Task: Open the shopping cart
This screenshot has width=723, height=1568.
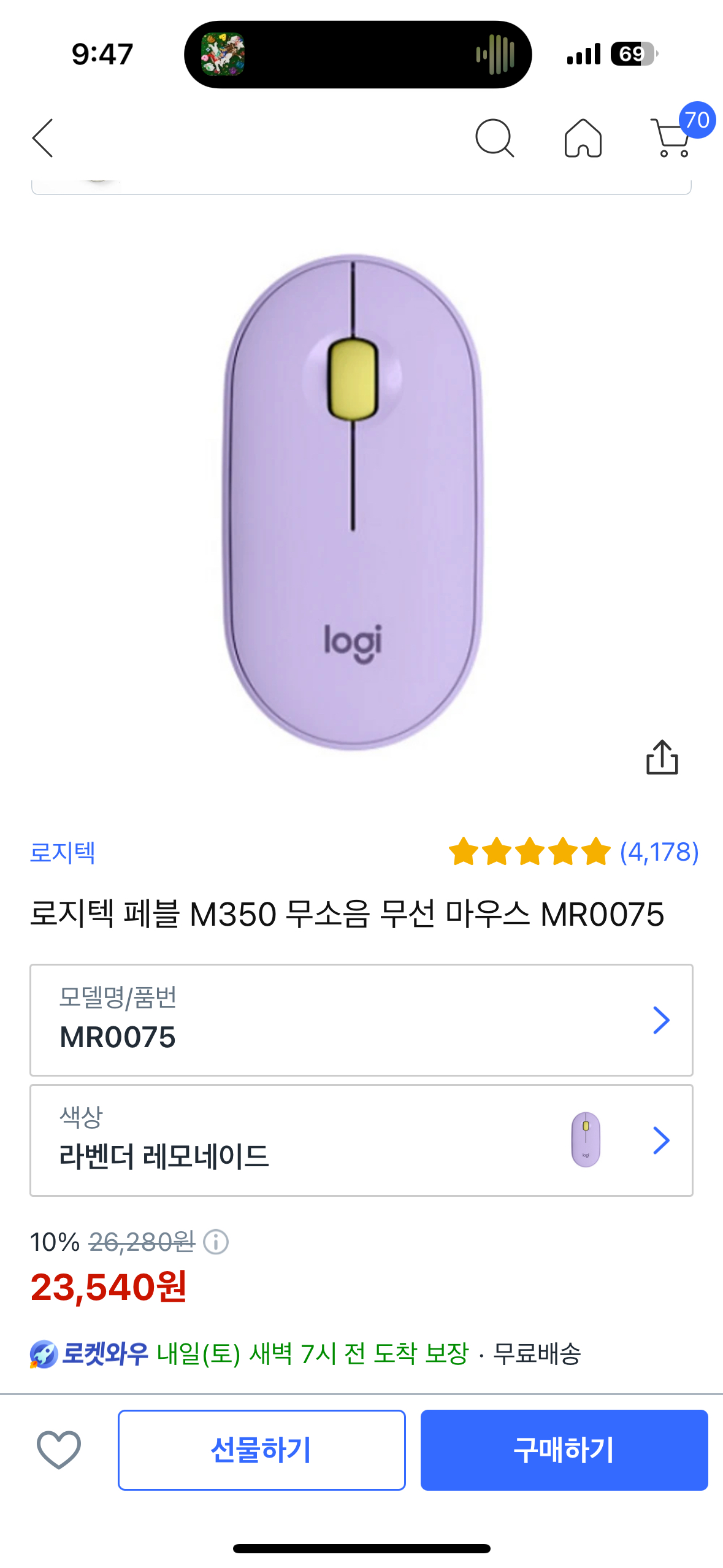Action: [x=673, y=137]
